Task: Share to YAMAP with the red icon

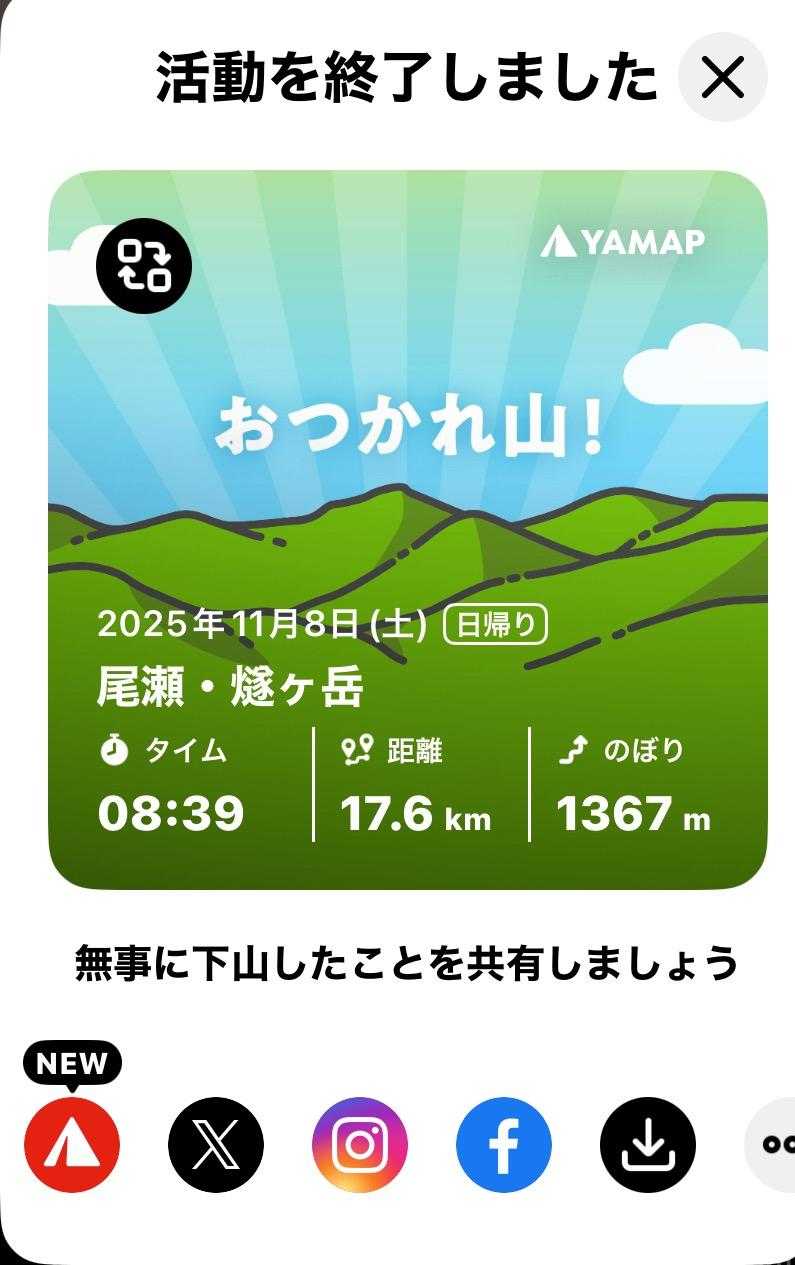Action: coord(72,1144)
